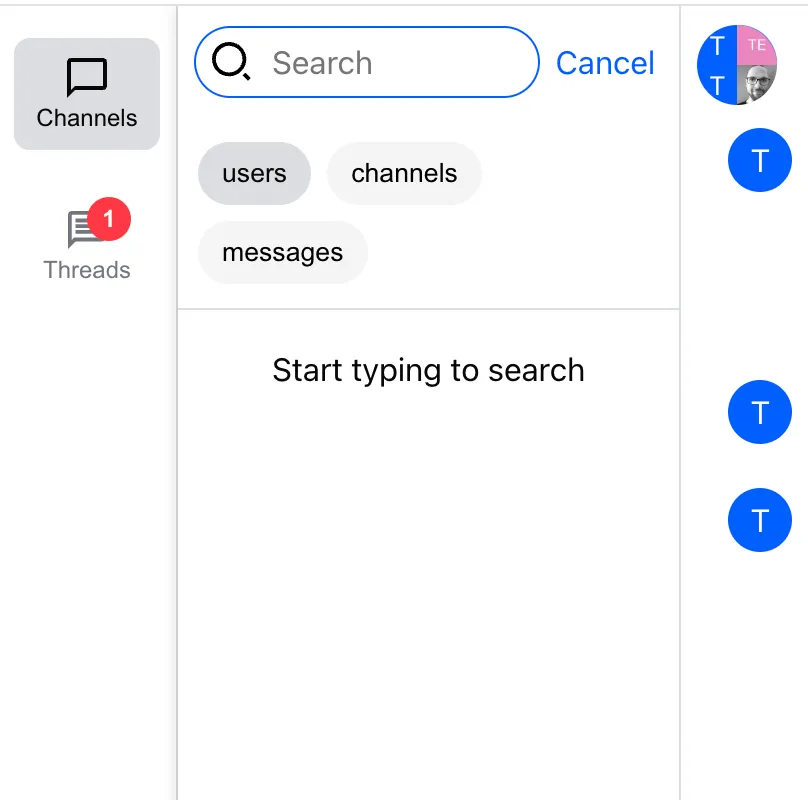Select the users filter chip
808x800 pixels.
coord(254,173)
